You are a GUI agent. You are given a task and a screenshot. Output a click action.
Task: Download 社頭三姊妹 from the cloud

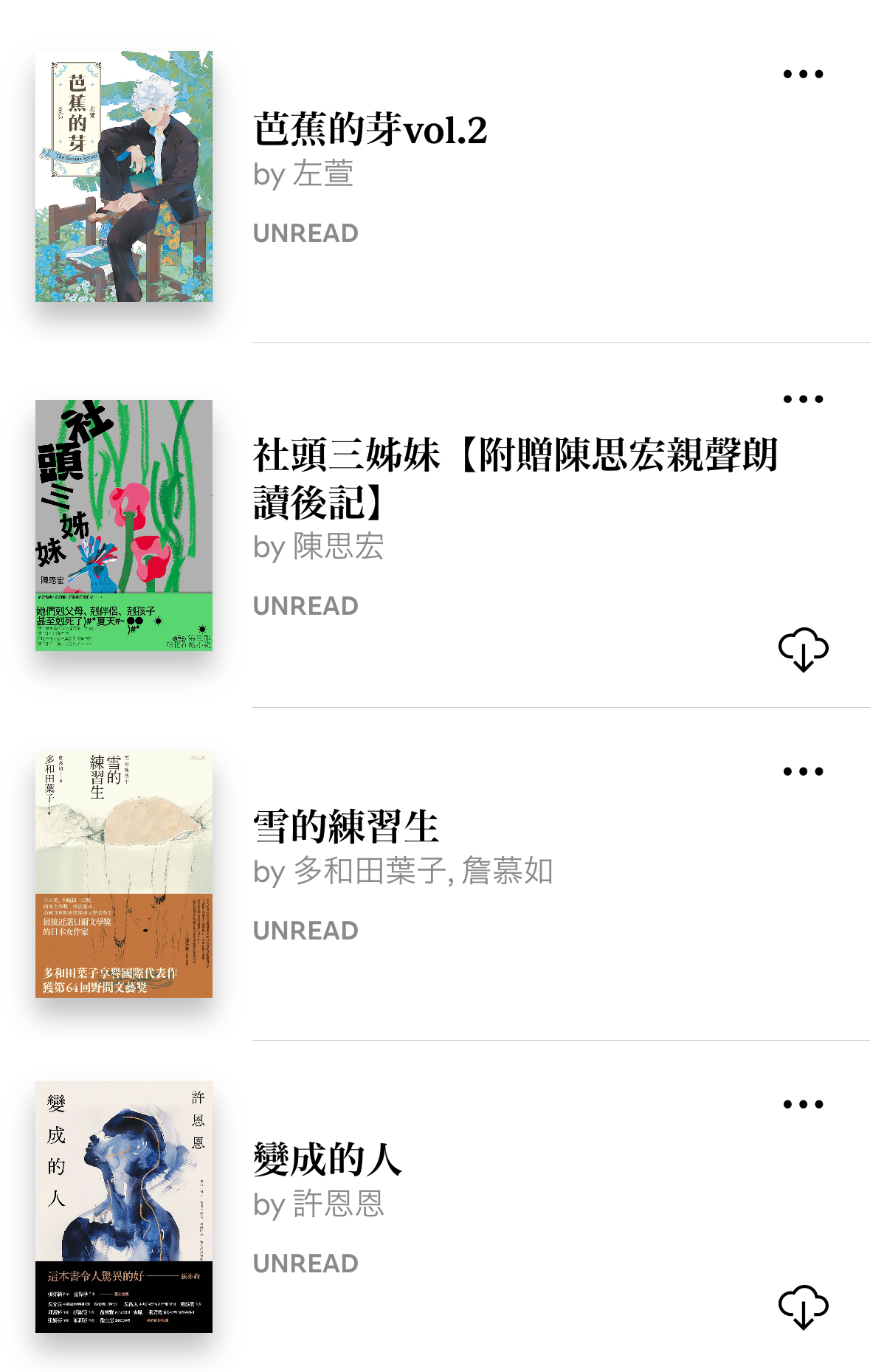coord(803,649)
